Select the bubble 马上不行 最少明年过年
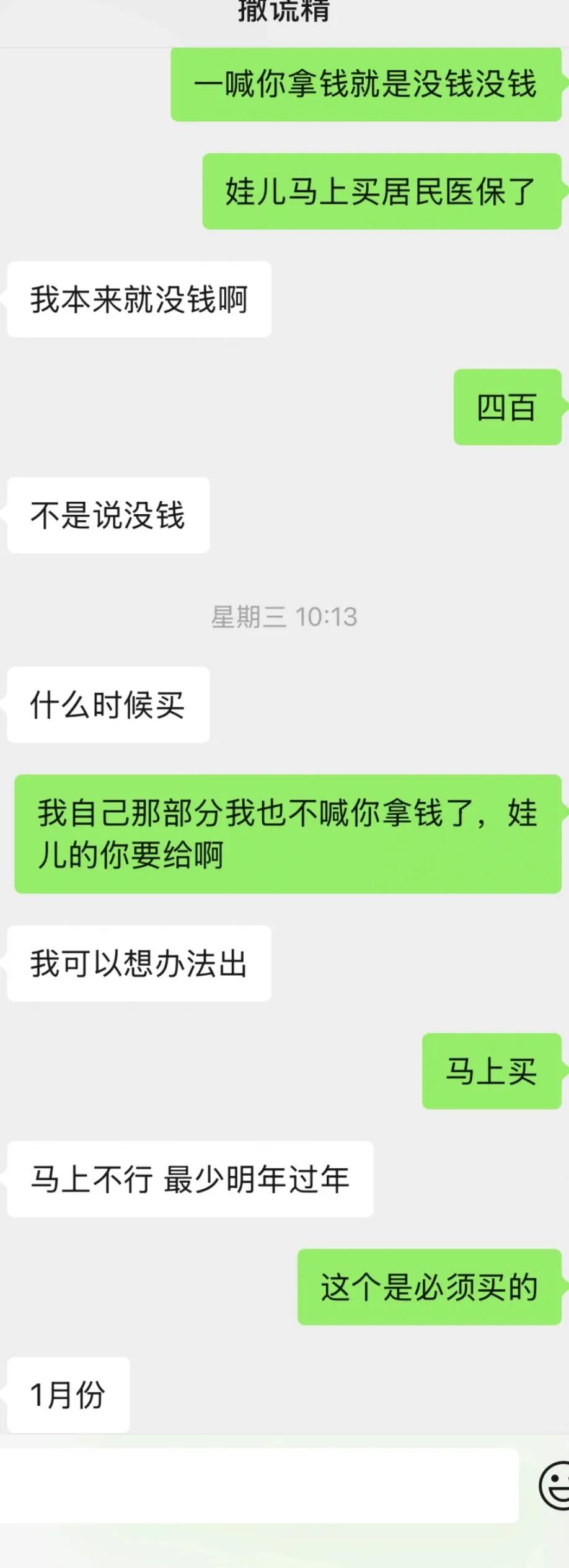This screenshot has height=1568, width=569. 189,1180
